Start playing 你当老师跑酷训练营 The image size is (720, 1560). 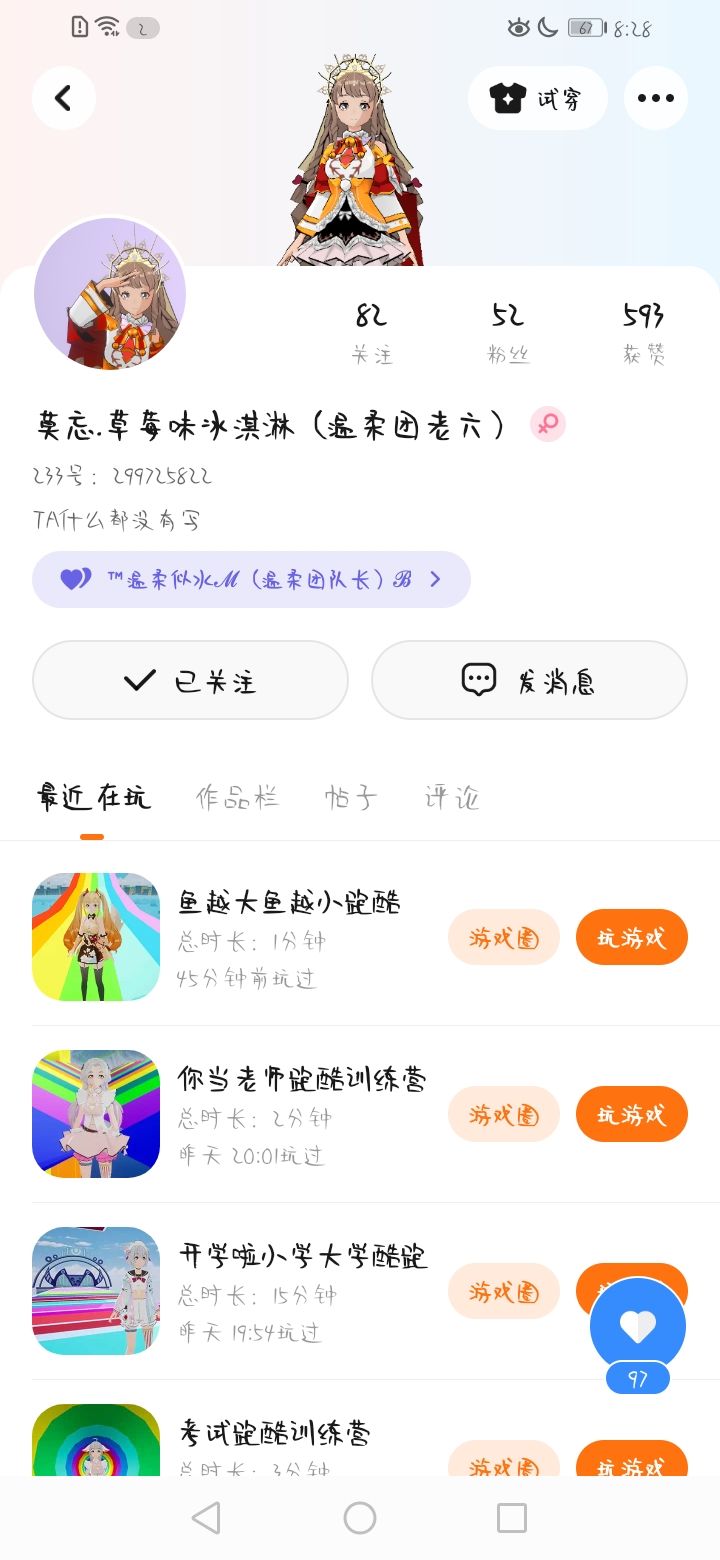[631, 1114]
